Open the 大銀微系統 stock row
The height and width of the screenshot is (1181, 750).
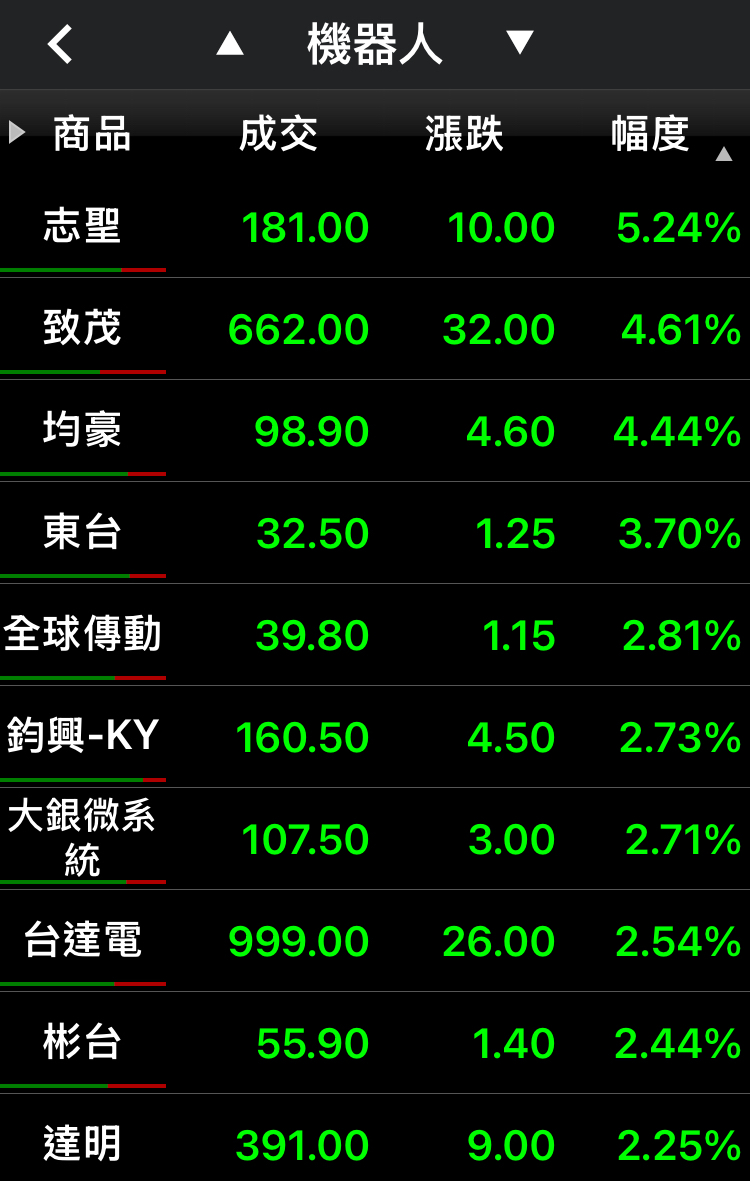[375, 839]
